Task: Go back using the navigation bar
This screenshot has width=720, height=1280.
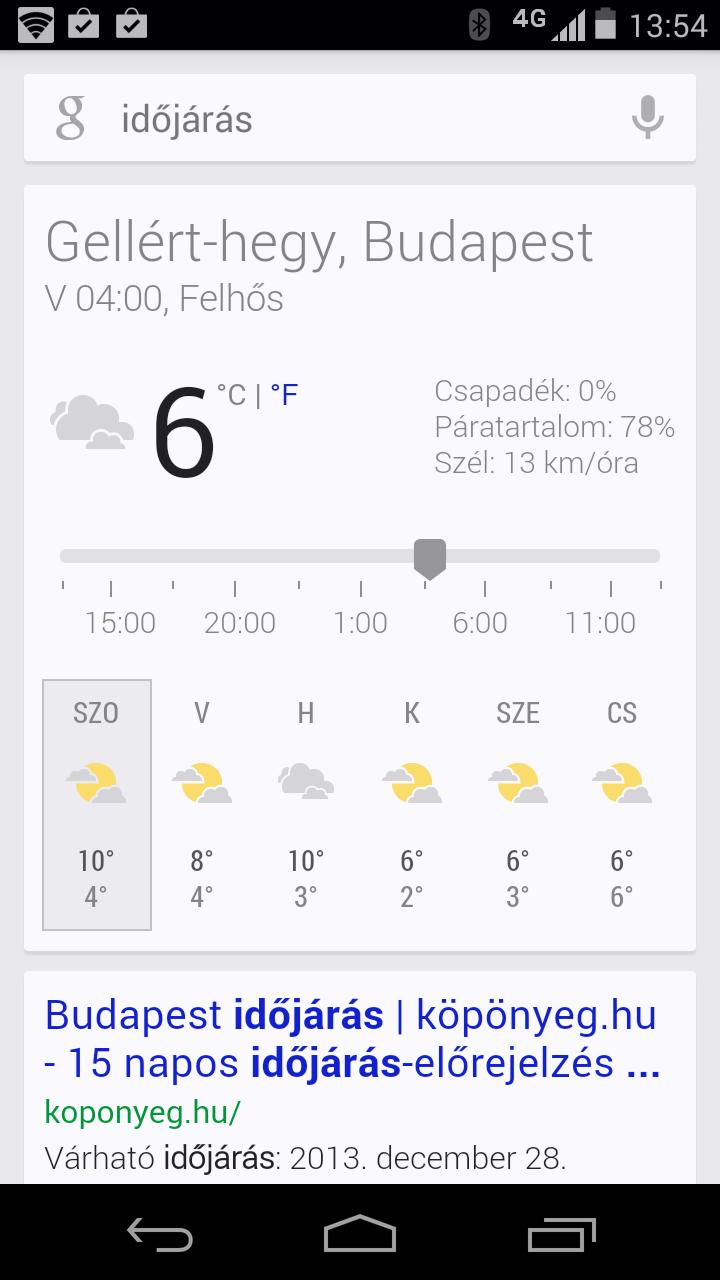Action: click(x=160, y=1233)
